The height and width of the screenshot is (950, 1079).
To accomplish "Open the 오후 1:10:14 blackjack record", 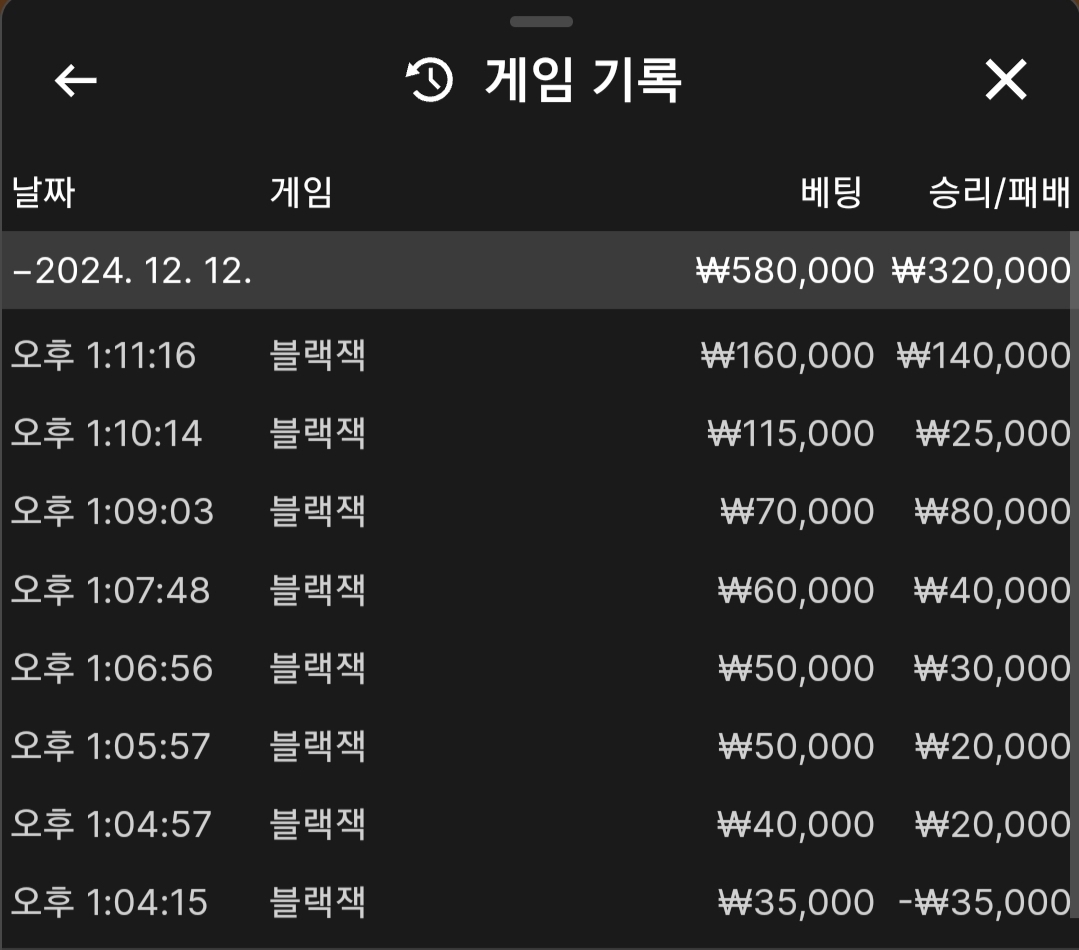I will pyautogui.click(x=540, y=433).
